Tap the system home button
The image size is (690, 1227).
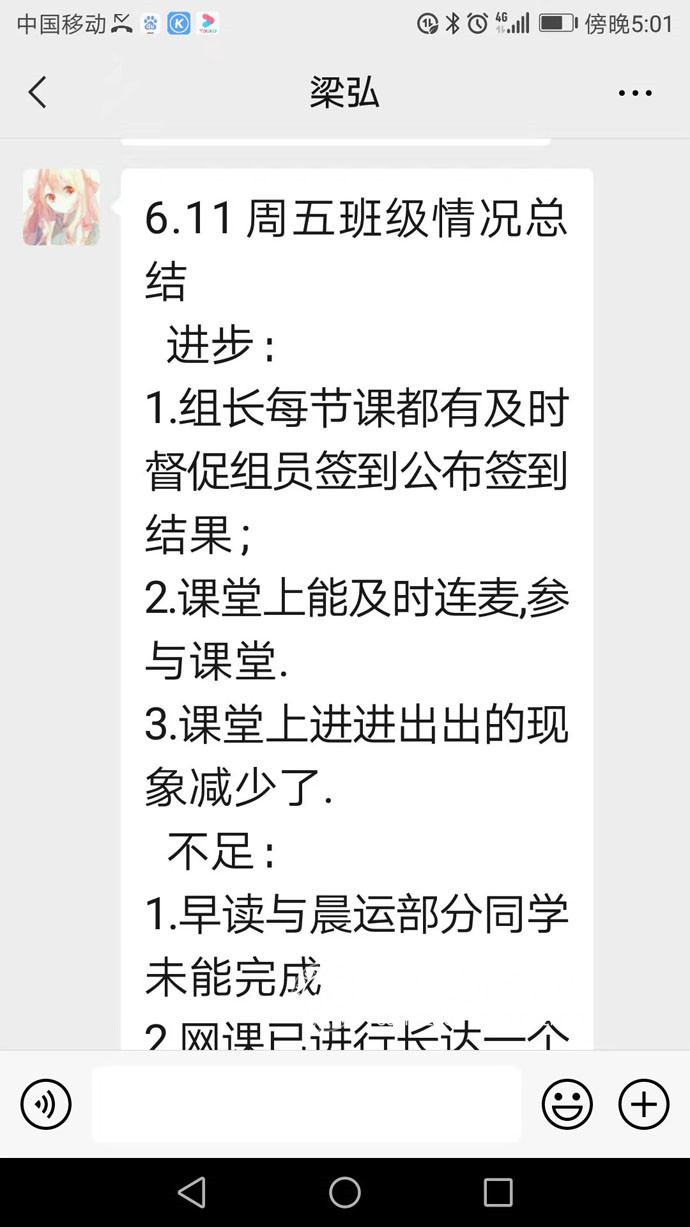pos(344,1192)
